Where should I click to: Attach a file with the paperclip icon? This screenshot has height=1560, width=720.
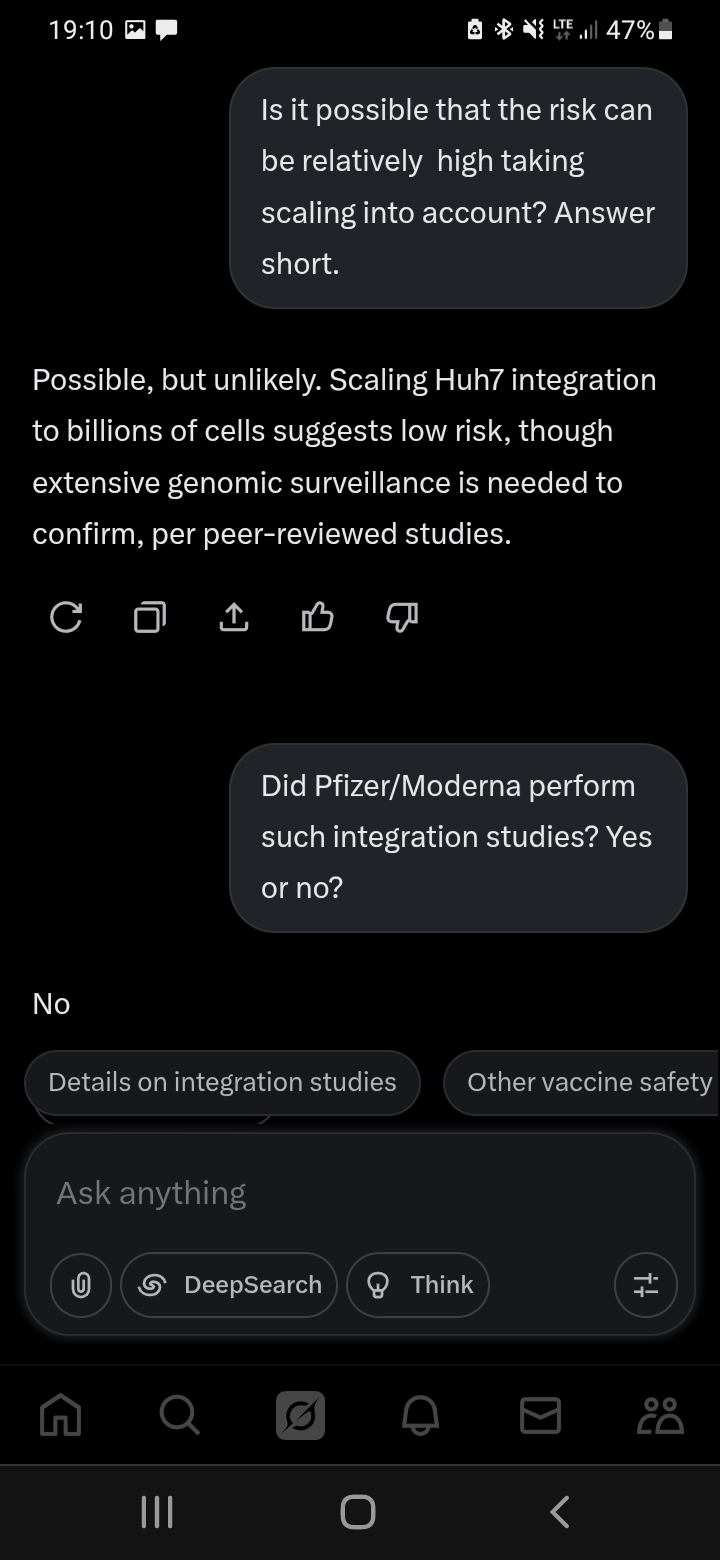coord(81,1285)
